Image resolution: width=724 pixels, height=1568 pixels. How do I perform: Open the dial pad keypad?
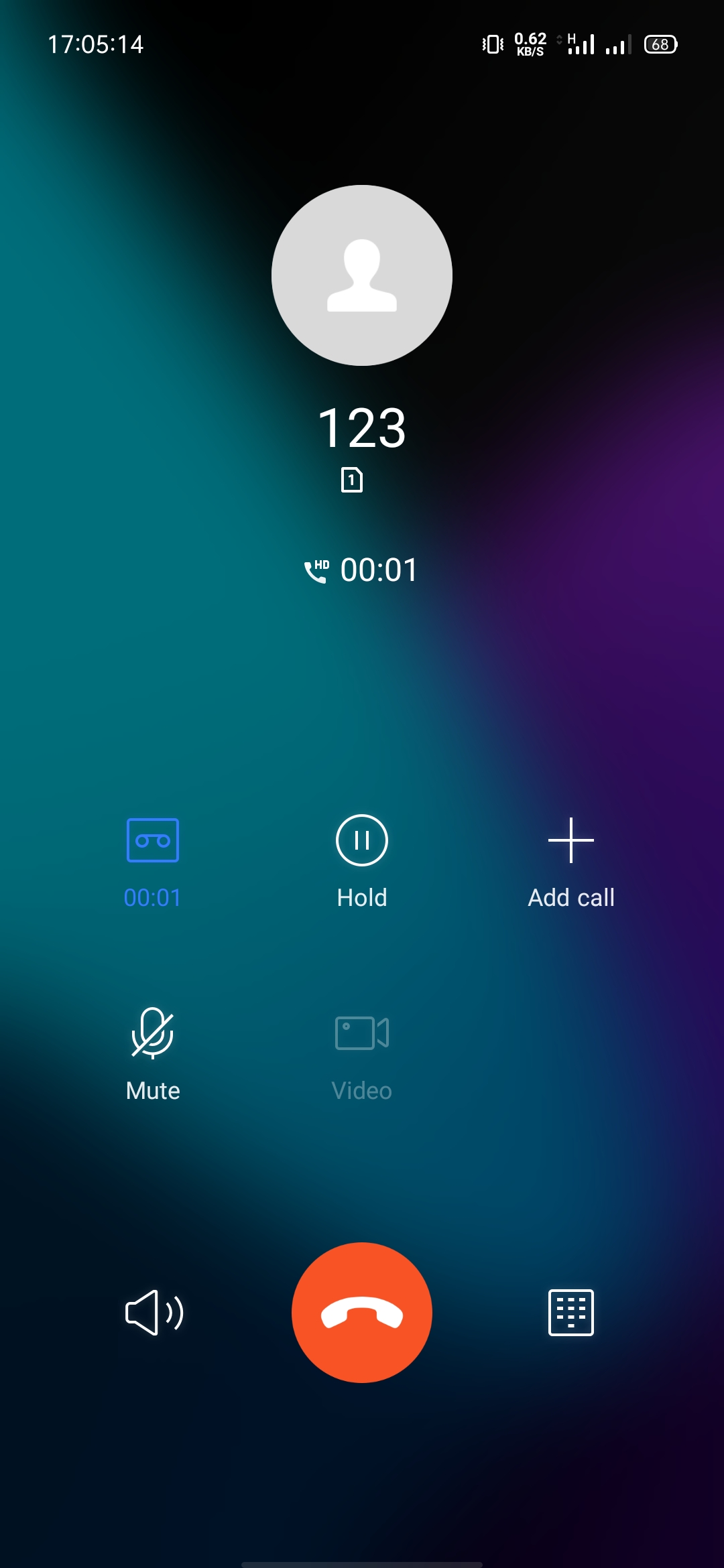point(571,1313)
